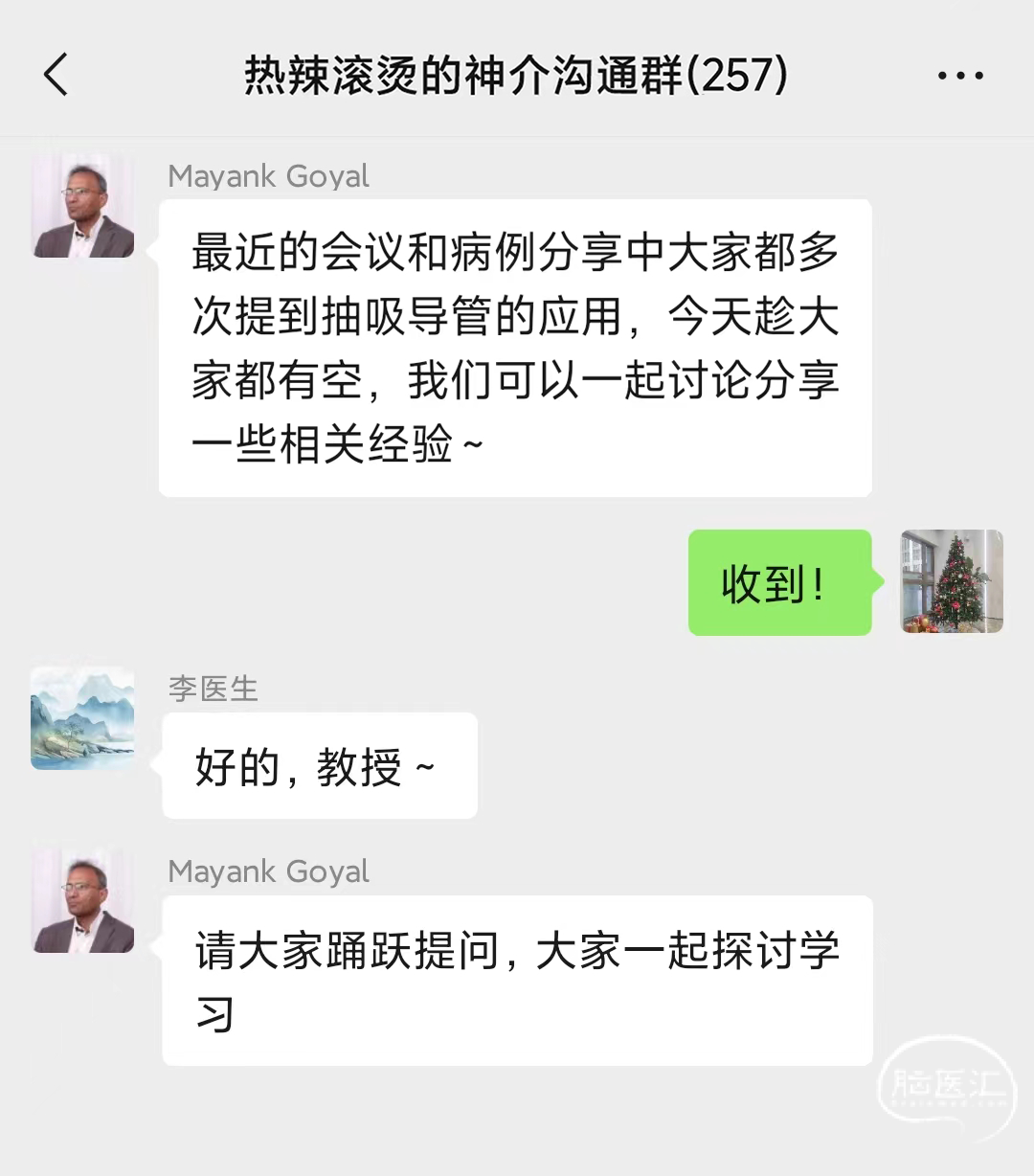Screen dimensions: 1034x1176
Task: Open Mayank Goyal's avatar beside the 请大家踊跃提问 message
Action: click(x=82, y=900)
